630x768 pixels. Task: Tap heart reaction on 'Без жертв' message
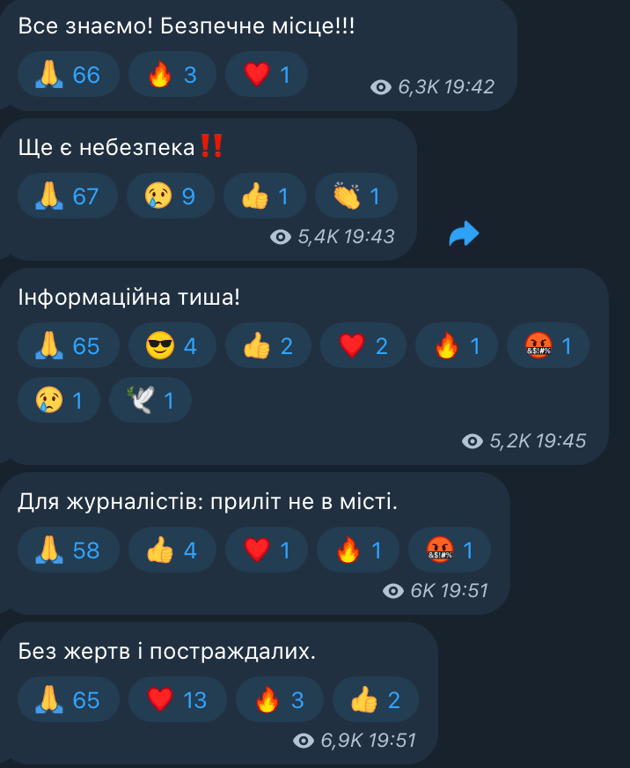click(x=177, y=699)
